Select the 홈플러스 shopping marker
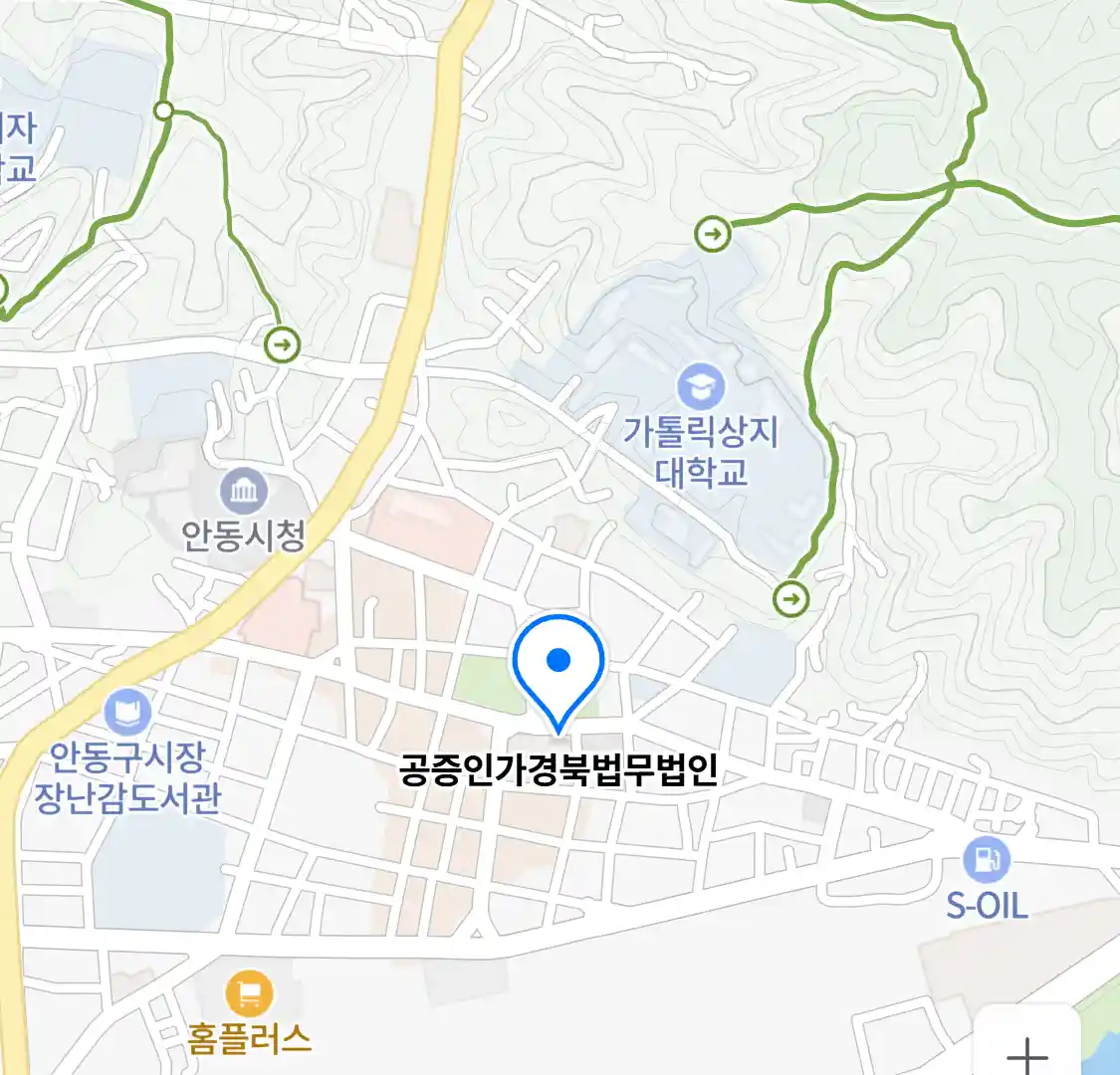 249,993
